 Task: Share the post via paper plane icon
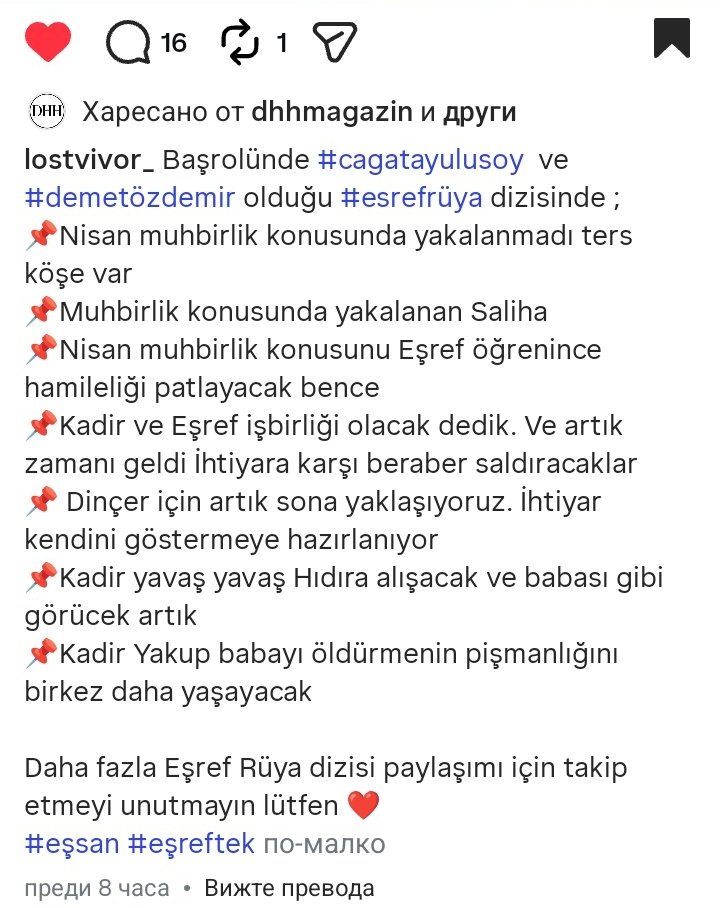334,42
